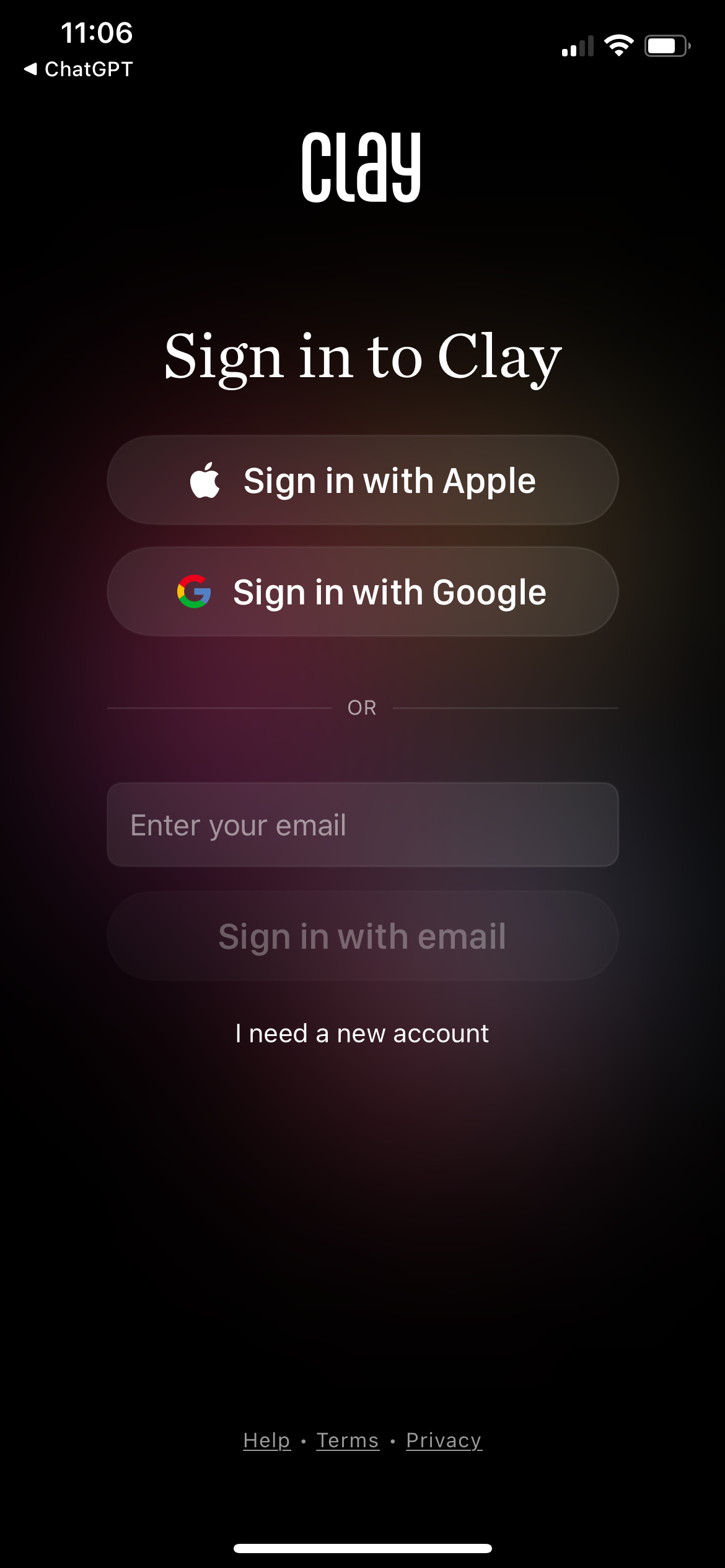Focus the Enter your email field
The width and height of the screenshot is (725, 1568).
(x=362, y=825)
